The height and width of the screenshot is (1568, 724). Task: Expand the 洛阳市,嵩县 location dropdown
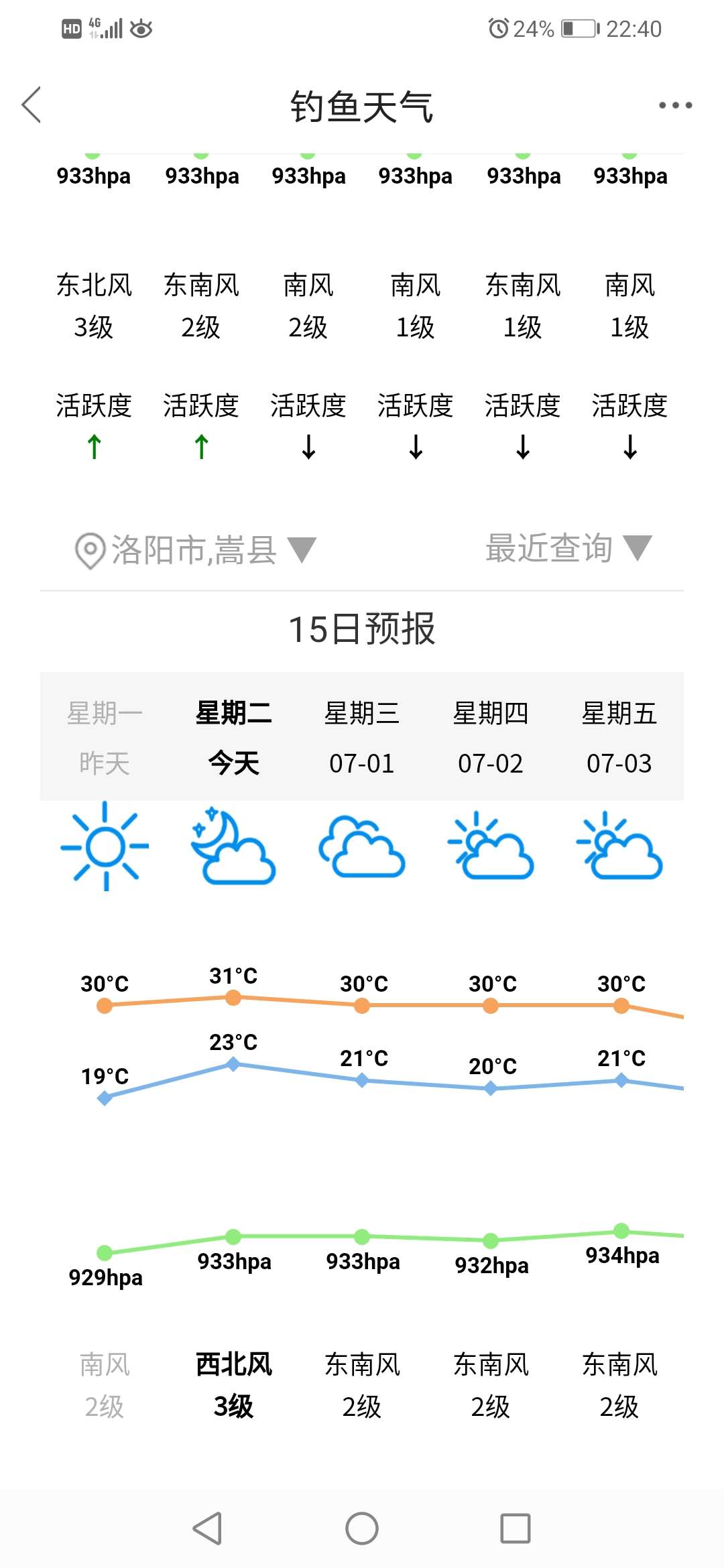coord(194,550)
